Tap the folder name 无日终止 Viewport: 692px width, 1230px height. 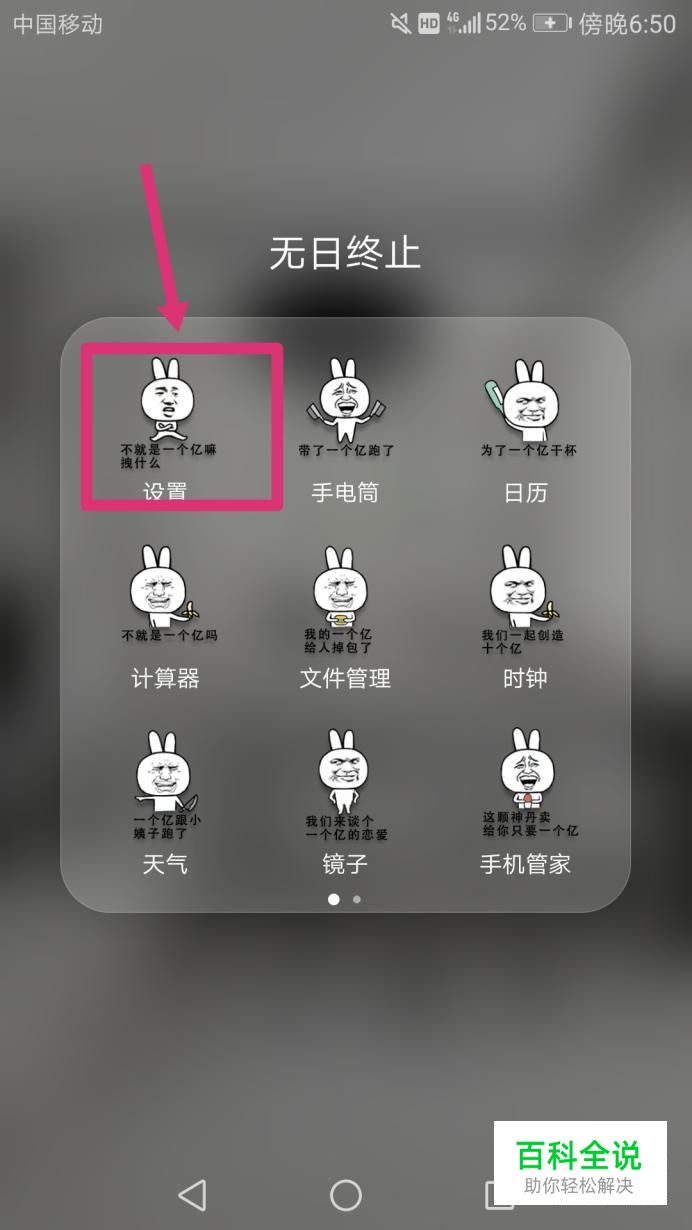tap(345, 253)
